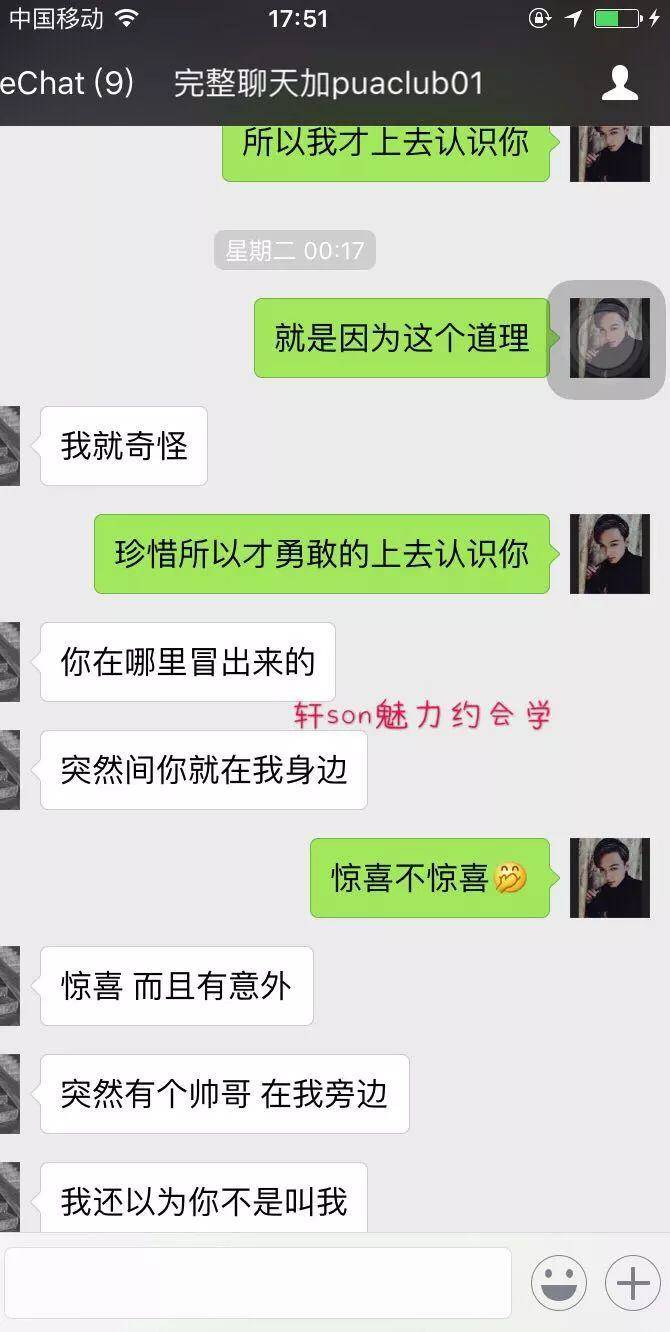Image resolution: width=670 pixels, height=1332 pixels.
Task: Tap the message text input field
Action: coord(257,1282)
